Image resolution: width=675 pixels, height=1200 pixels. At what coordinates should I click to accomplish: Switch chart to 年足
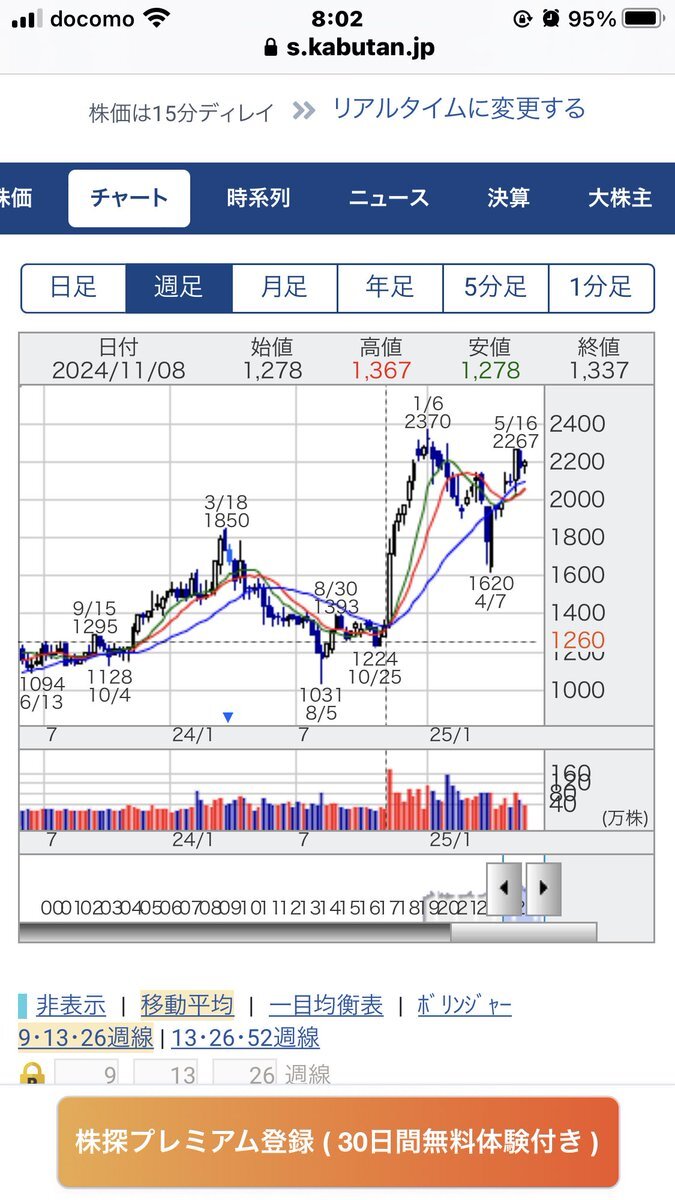coord(390,288)
